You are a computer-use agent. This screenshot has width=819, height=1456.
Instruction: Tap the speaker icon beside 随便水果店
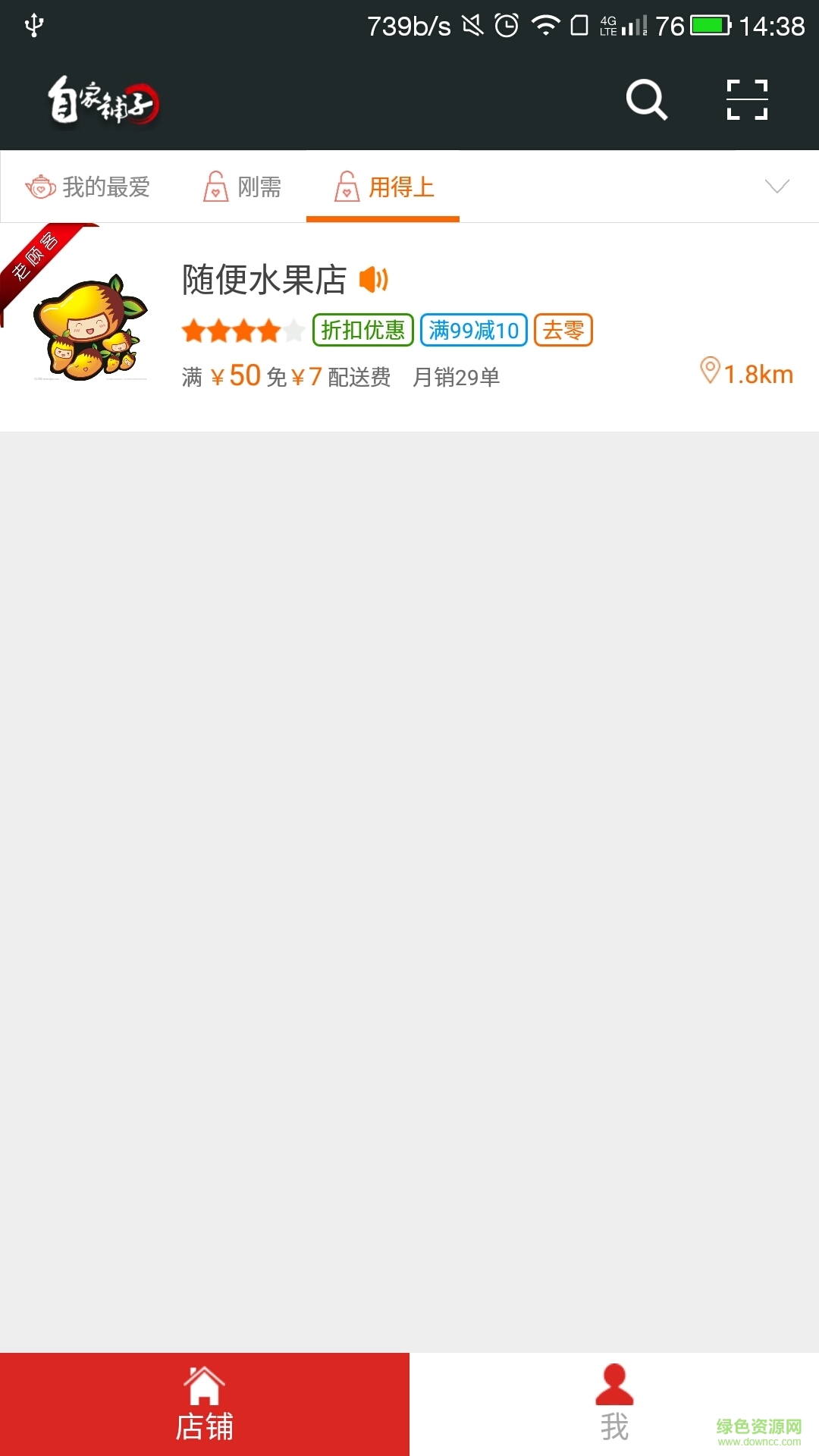click(x=373, y=280)
